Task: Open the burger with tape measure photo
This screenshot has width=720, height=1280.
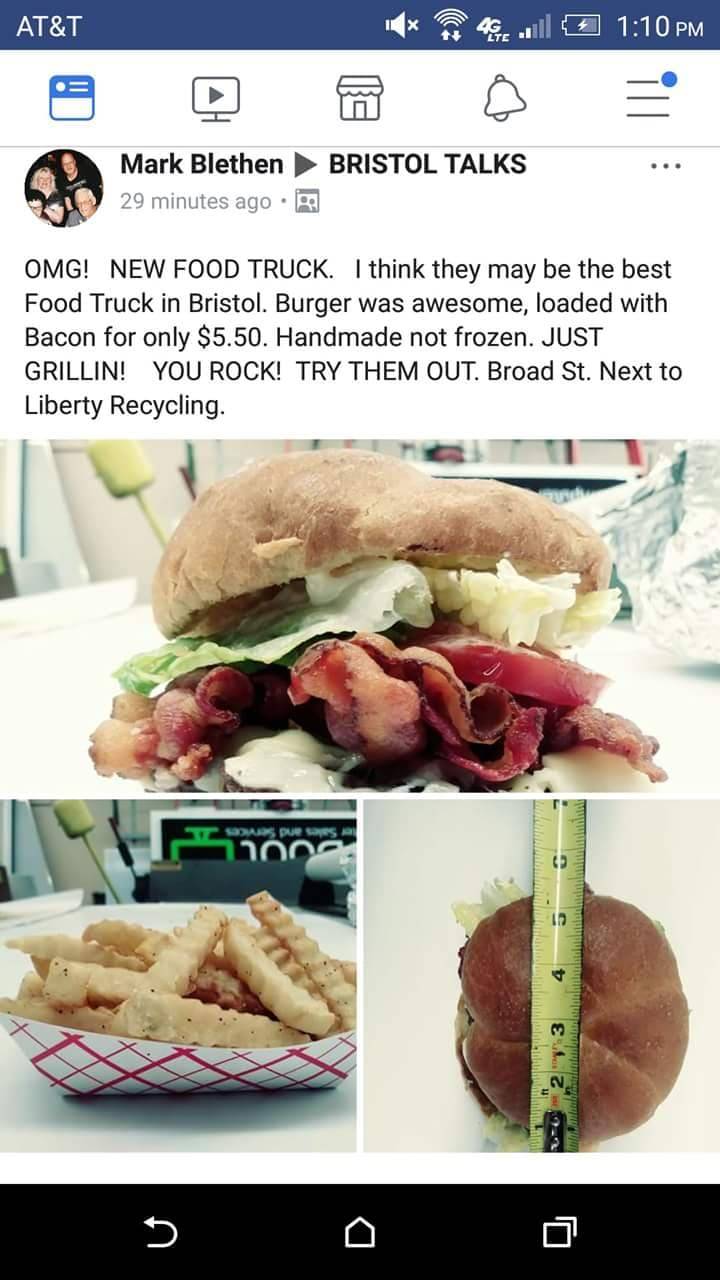Action: pyautogui.click(x=541, y=975)
